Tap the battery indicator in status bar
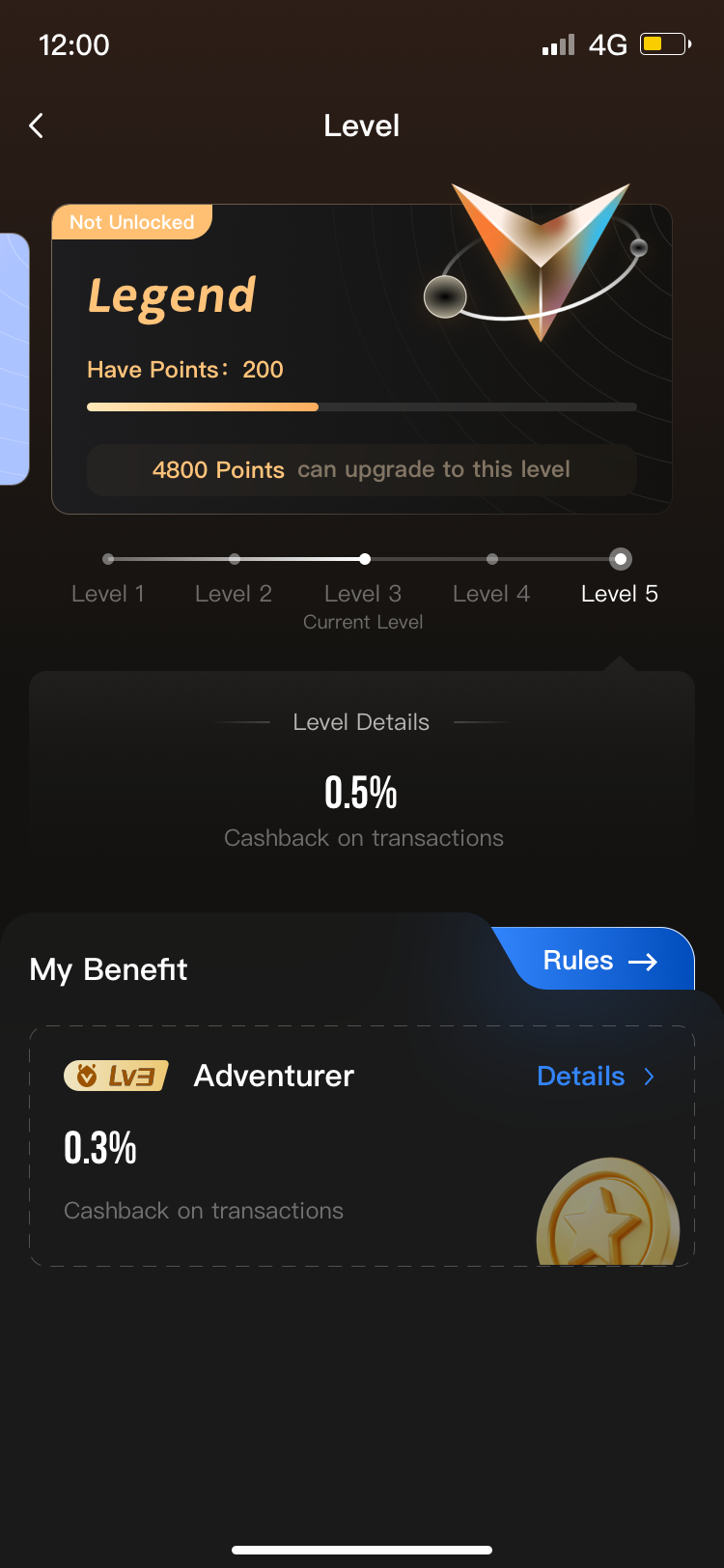Screen dimensions: 724x1568 pyautogui.click(x=661, y=43)
